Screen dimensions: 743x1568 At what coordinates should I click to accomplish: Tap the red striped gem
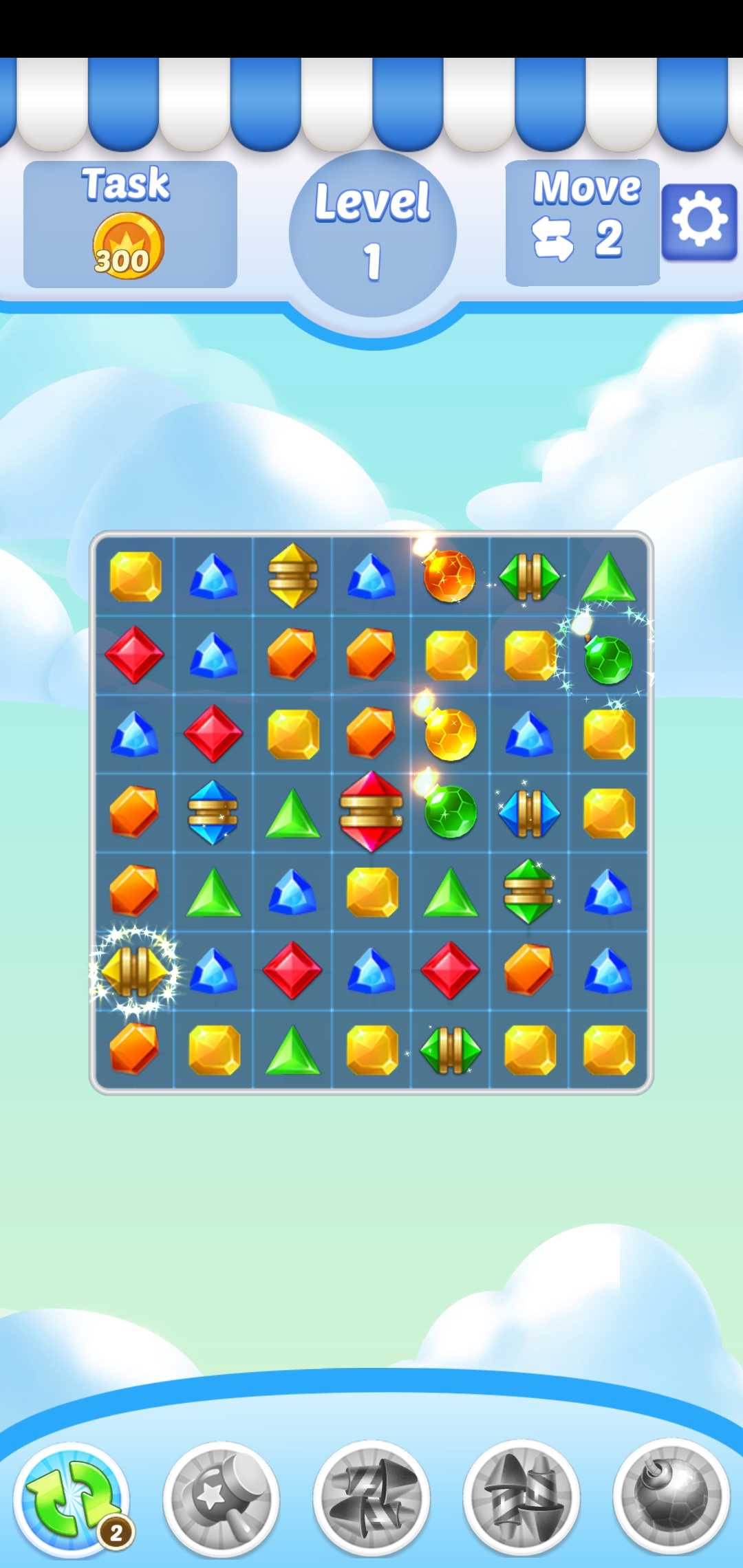click(371, 812)
